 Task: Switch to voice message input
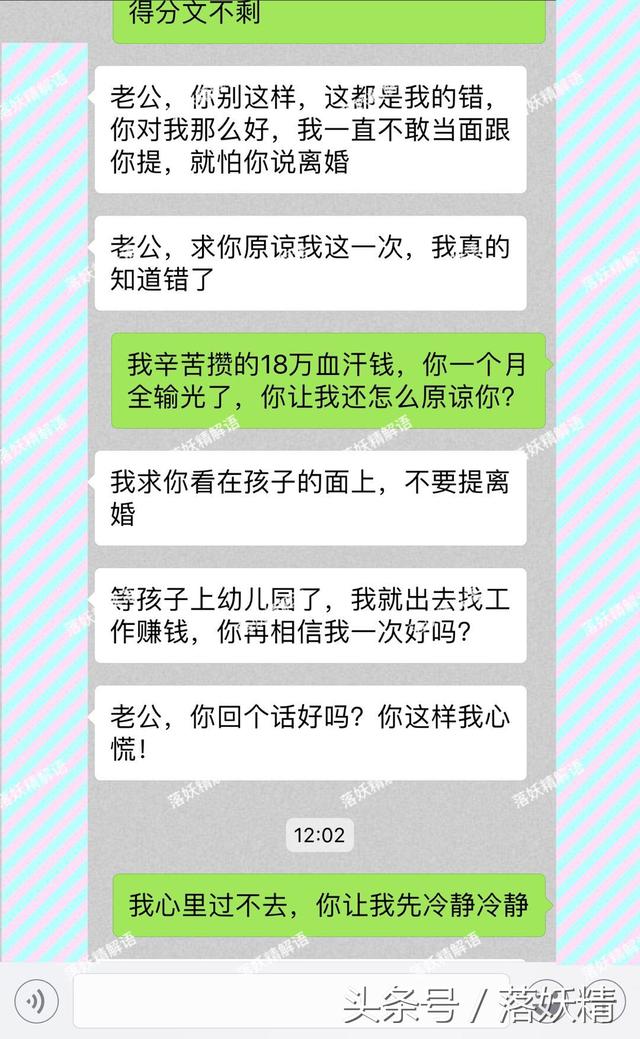tap(37, 1001)
